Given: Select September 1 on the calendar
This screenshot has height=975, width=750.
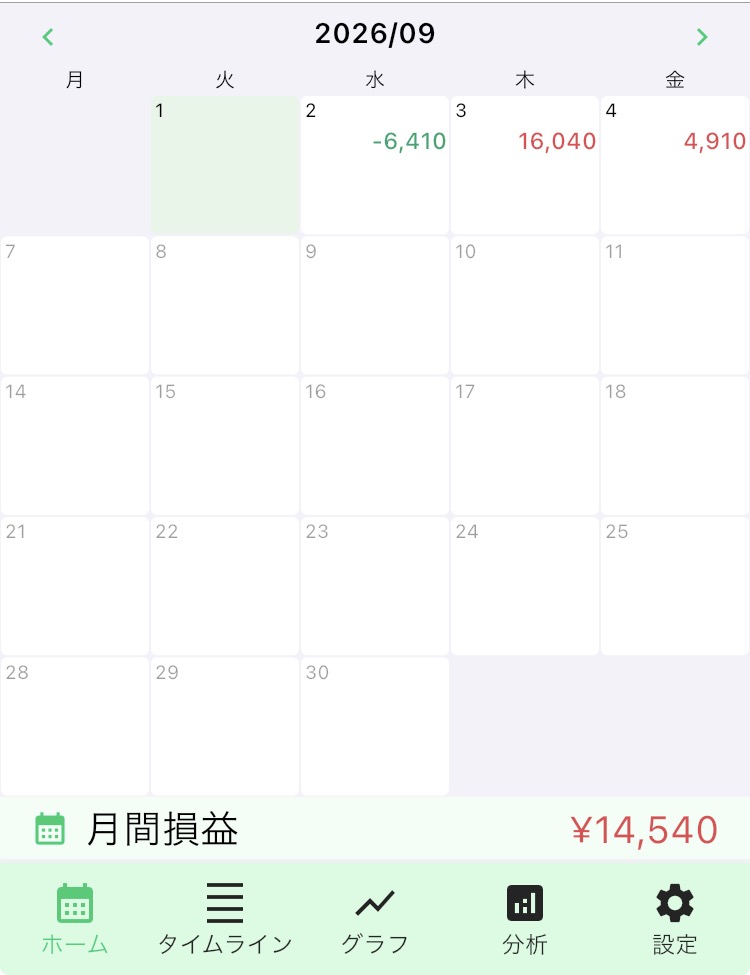Looking at the screenshot, I should (225, 165).
